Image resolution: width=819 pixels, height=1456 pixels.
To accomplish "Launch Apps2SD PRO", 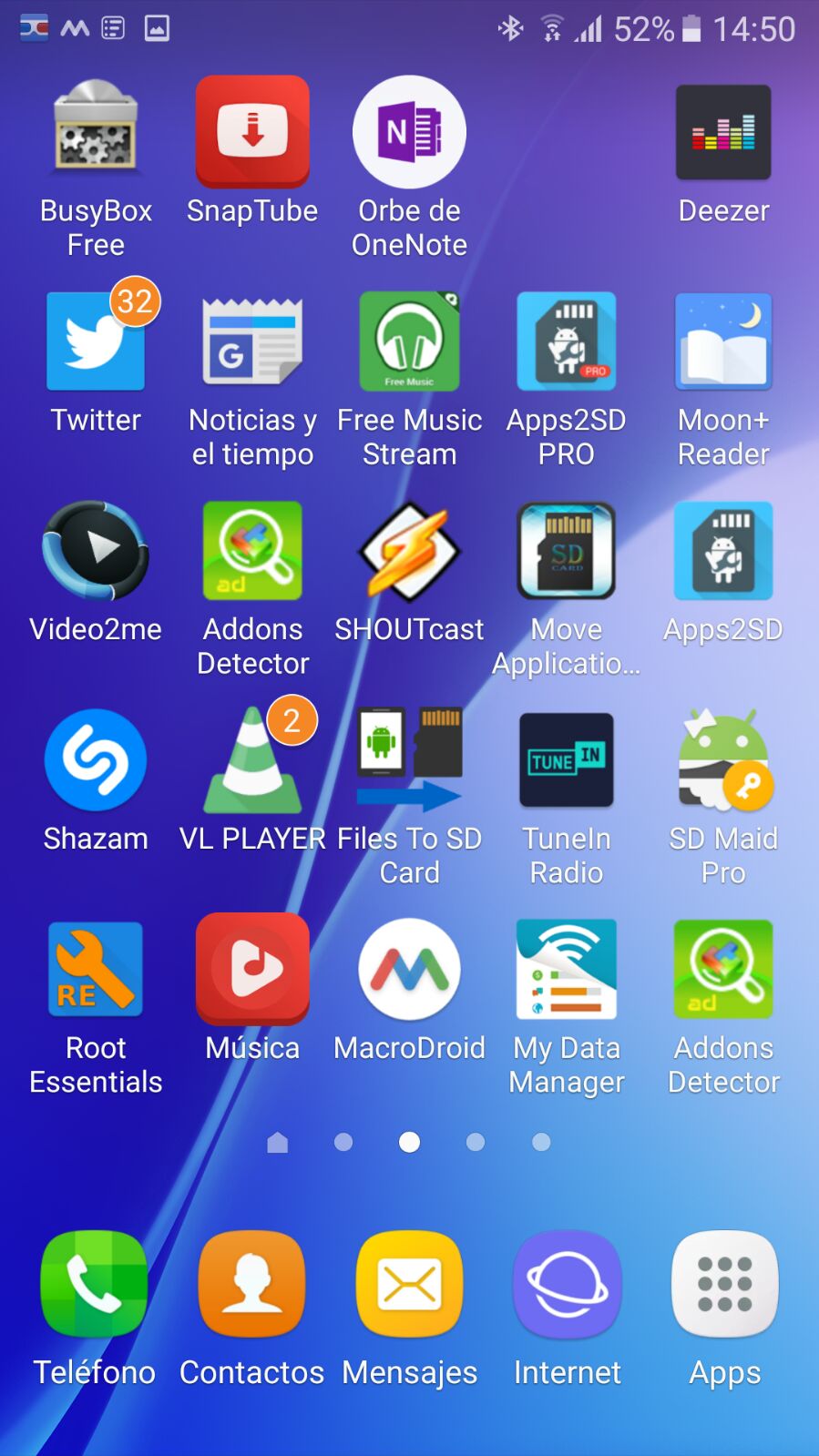I will (x=566, y=342).
